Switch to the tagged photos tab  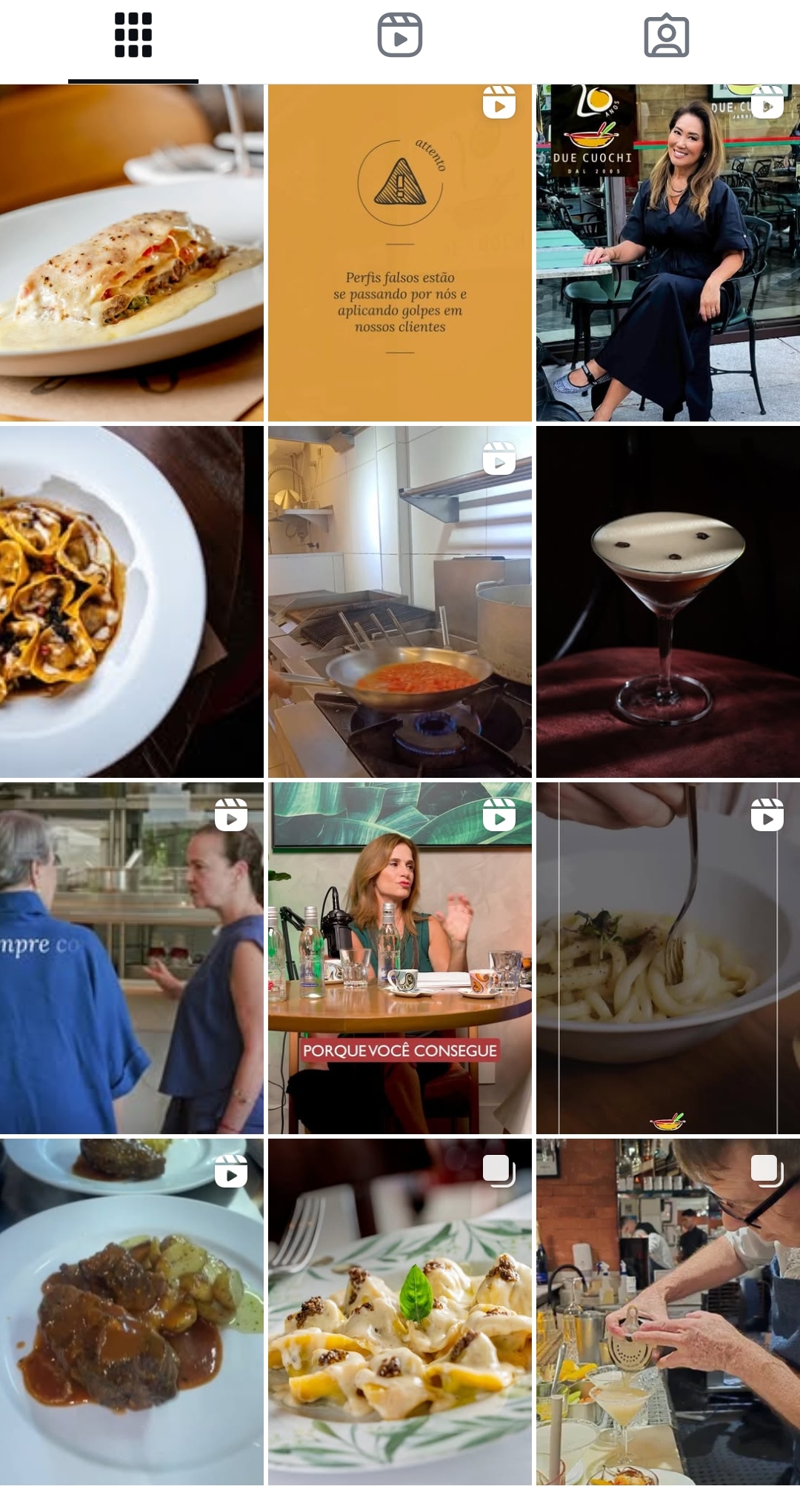click(667, 36)
